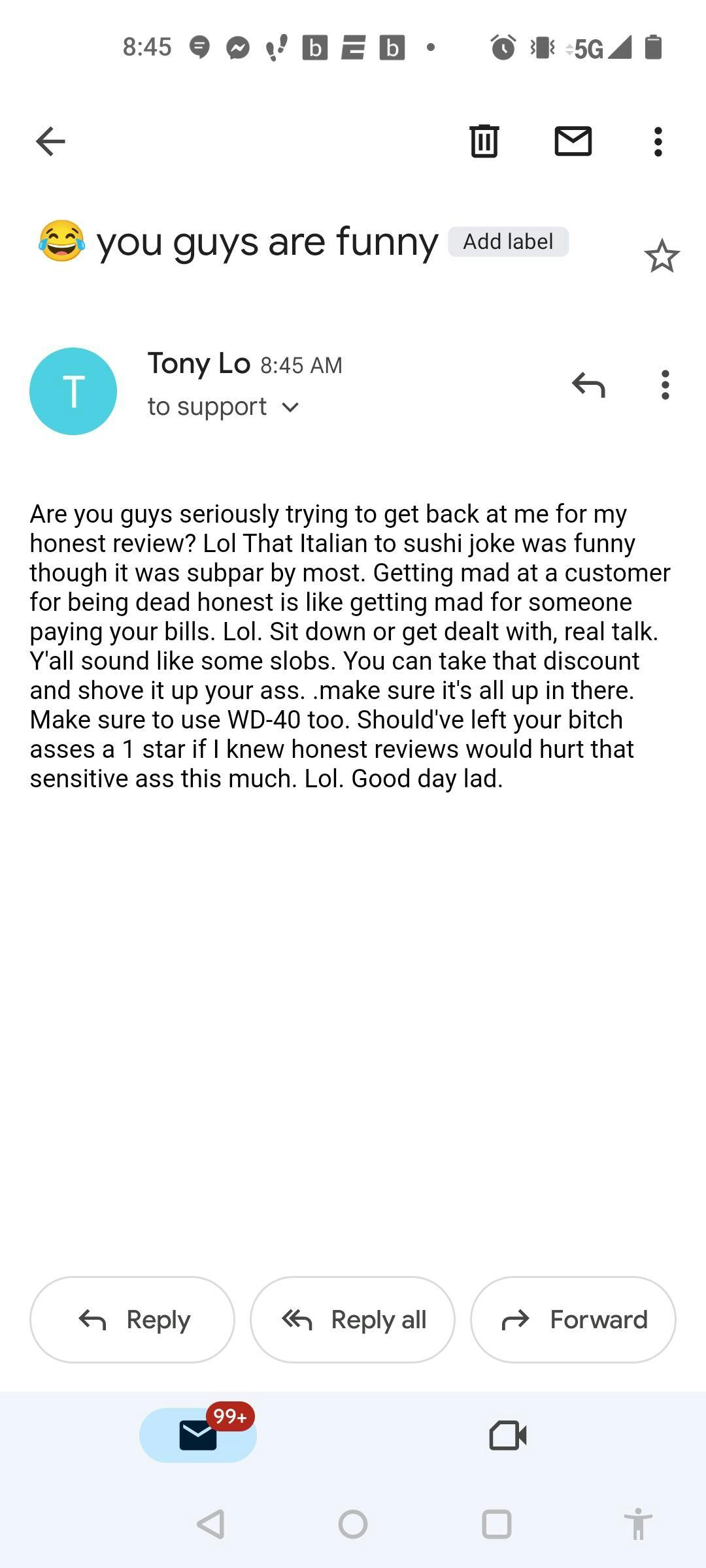Open message options next to Tony Lo
This screenshot has height=1568, width=706.
[665, 385]
